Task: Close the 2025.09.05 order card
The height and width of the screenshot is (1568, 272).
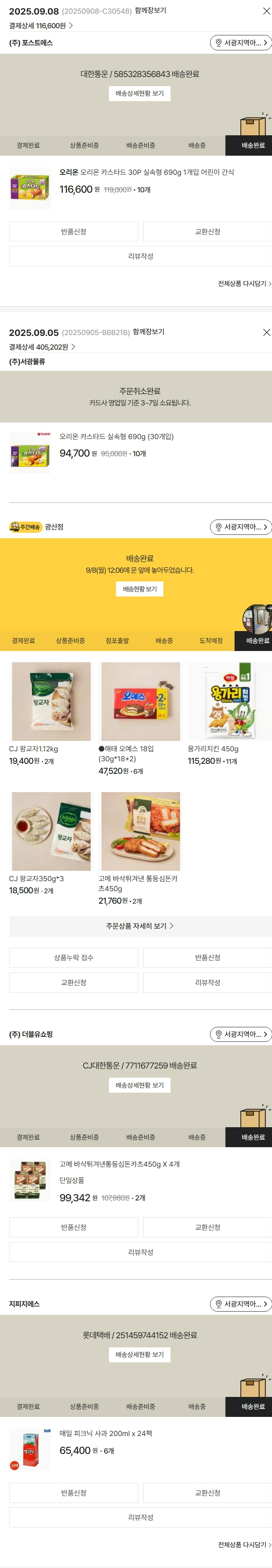Action: click(266, 332)
